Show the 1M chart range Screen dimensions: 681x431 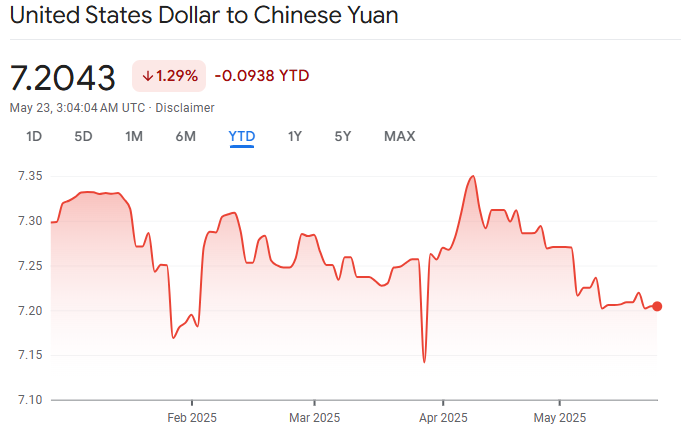134,136
